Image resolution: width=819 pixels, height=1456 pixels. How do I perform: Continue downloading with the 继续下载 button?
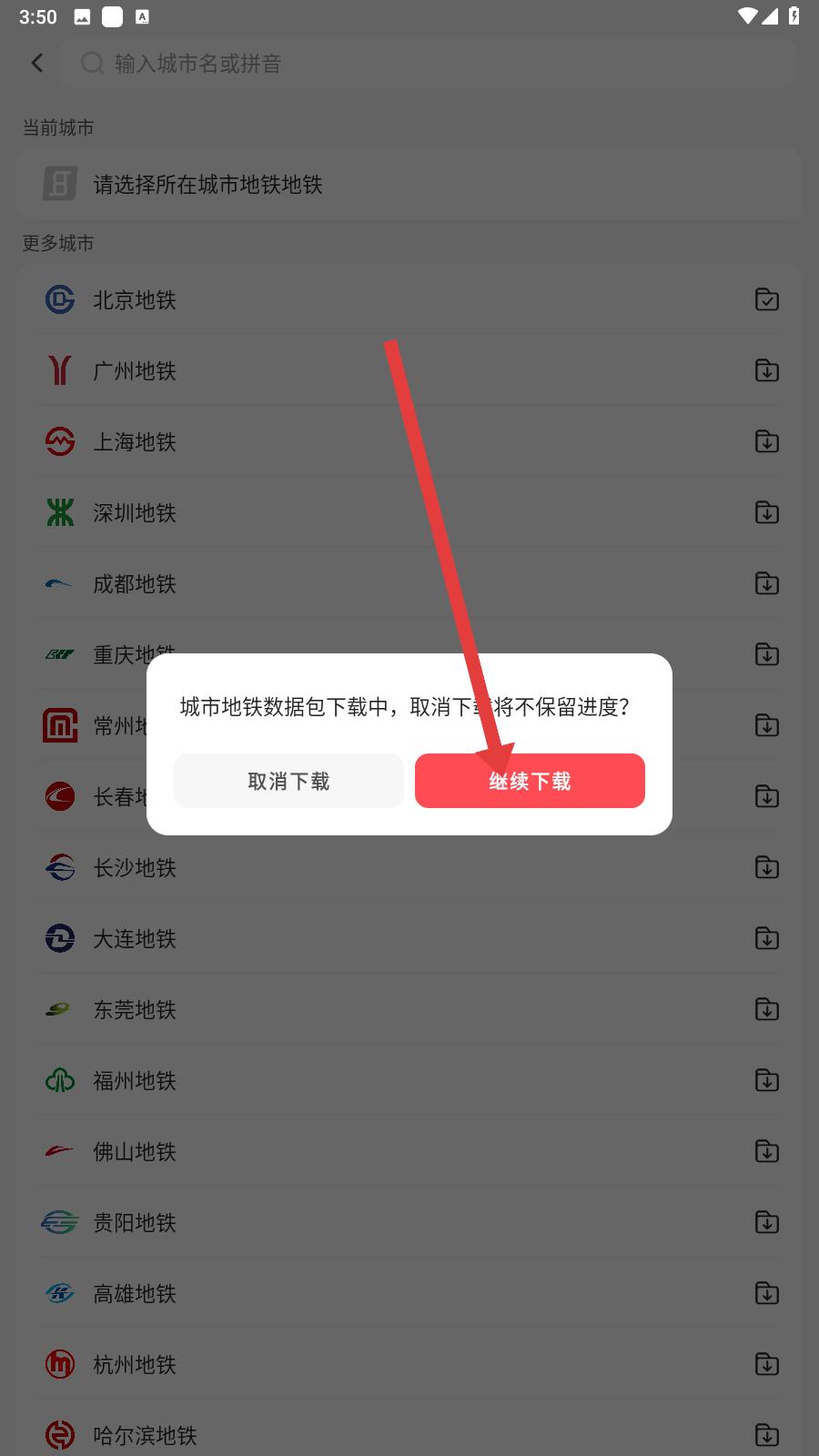[530, 781]
